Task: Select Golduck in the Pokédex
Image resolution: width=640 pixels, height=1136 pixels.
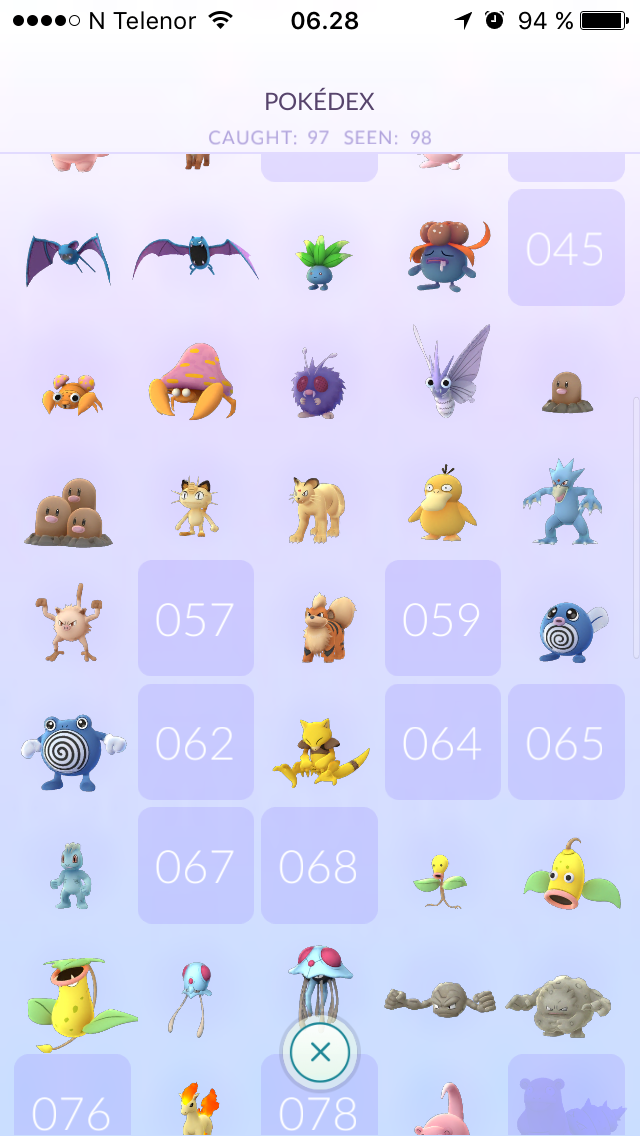Action: [x=562, y=501]
